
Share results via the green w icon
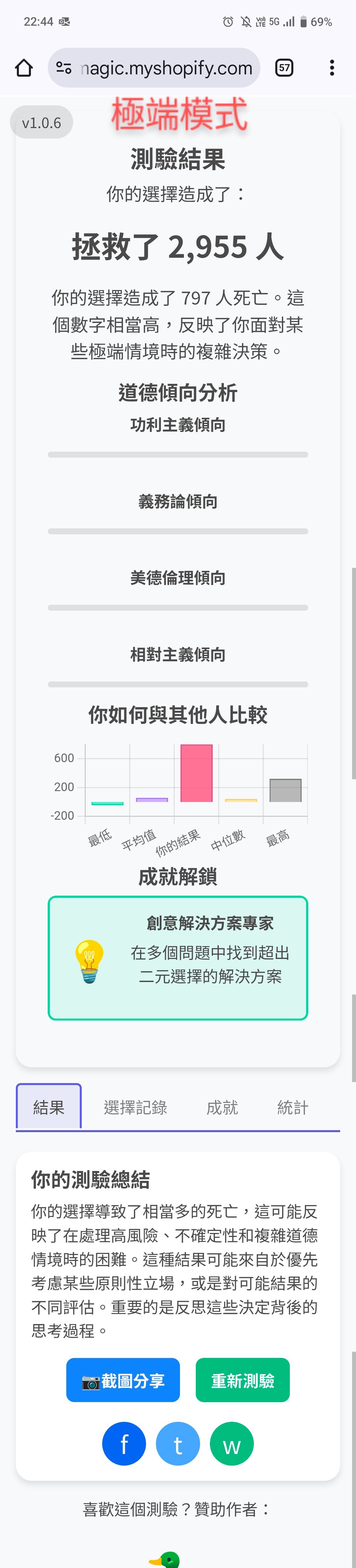[x=232, y=1444]
